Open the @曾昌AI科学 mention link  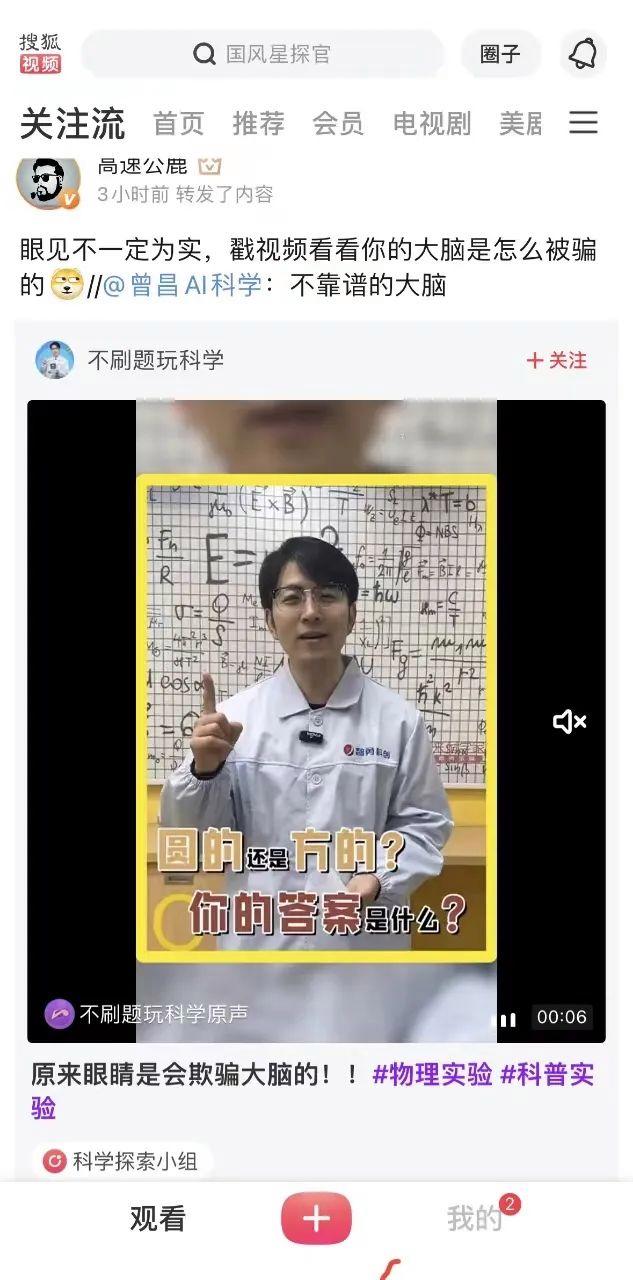coord(182,285)
